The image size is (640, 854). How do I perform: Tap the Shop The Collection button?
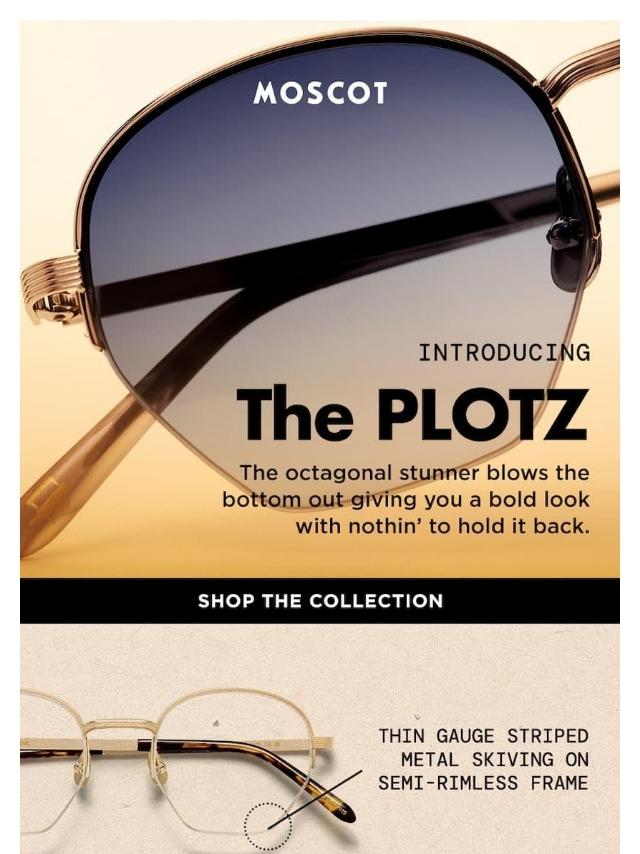pos(320,601)
